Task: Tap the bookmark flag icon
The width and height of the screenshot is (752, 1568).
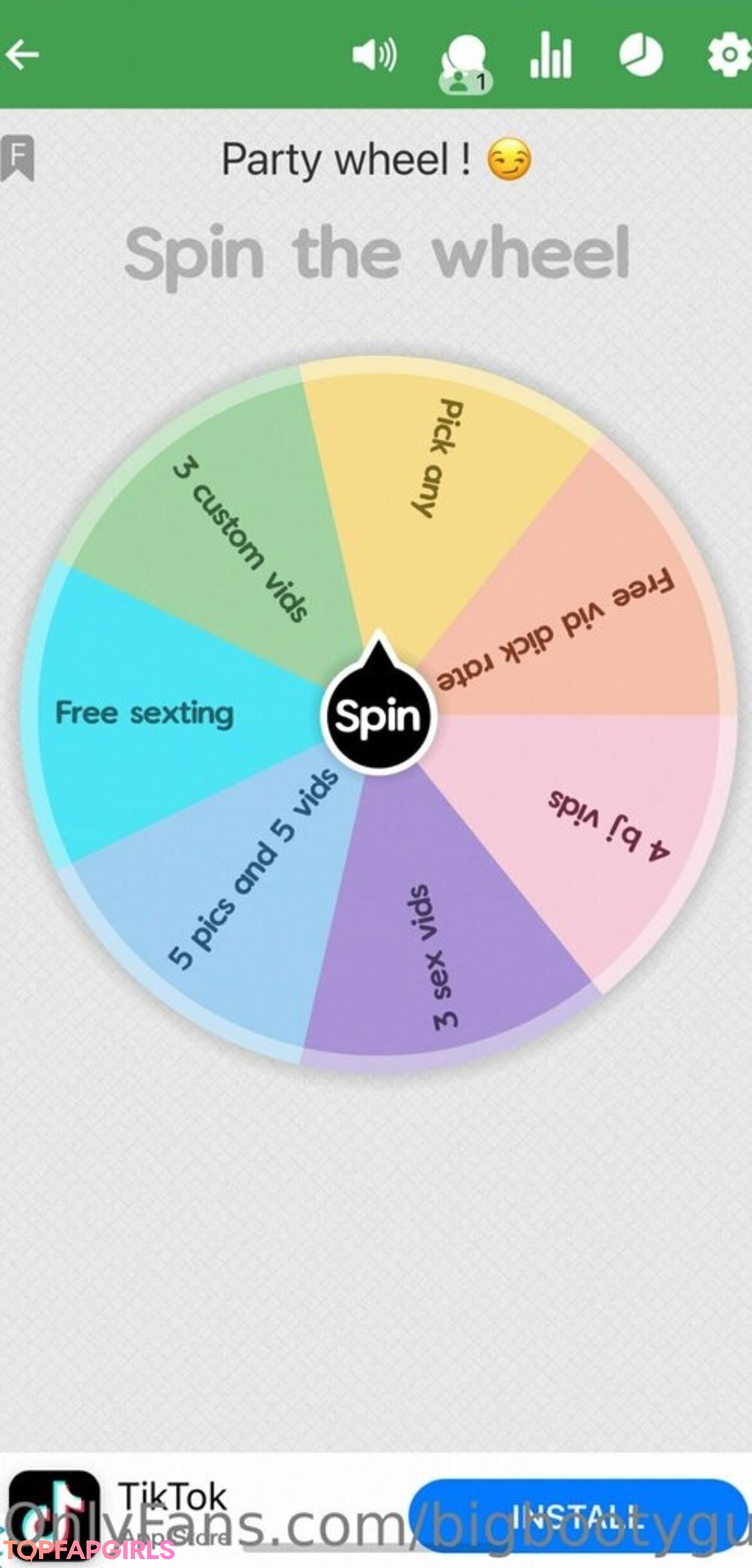Action: tap(17, 158)
